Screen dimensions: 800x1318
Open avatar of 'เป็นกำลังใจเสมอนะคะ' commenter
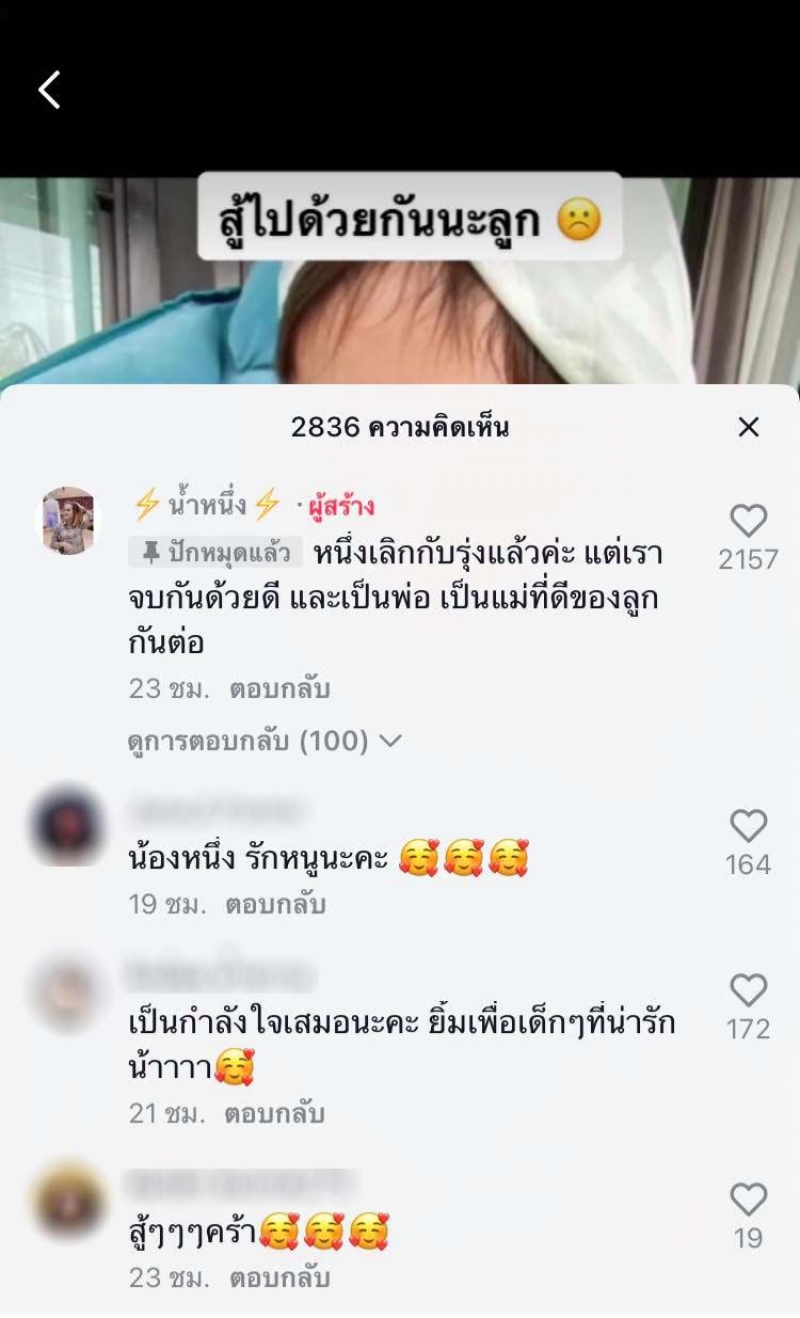pyautogui.click(x=68, y=990)
